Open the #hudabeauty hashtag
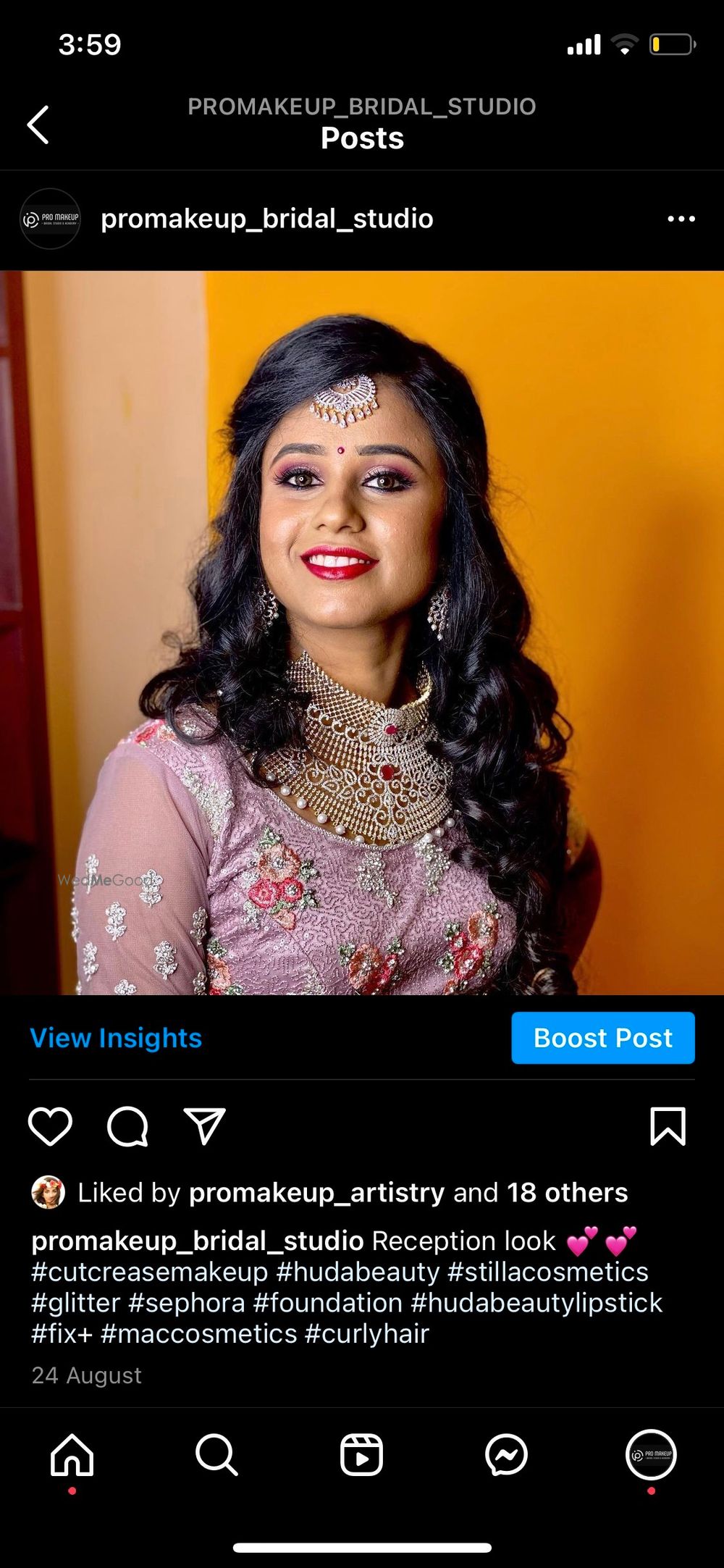The height and width of the screenshot is (1568, 724). (358, 1272)
